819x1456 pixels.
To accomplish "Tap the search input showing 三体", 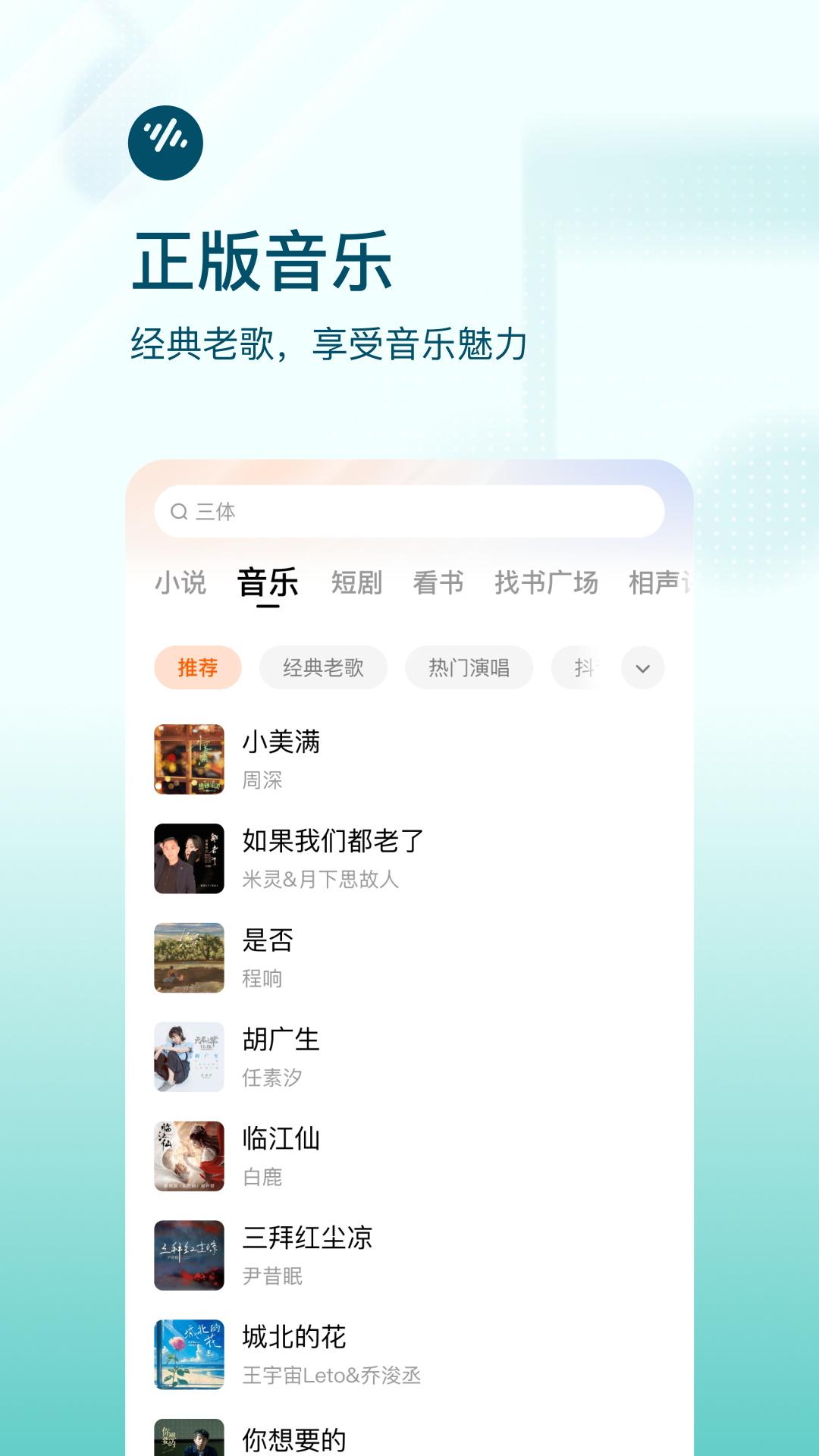I will click(x=409, y=511).
